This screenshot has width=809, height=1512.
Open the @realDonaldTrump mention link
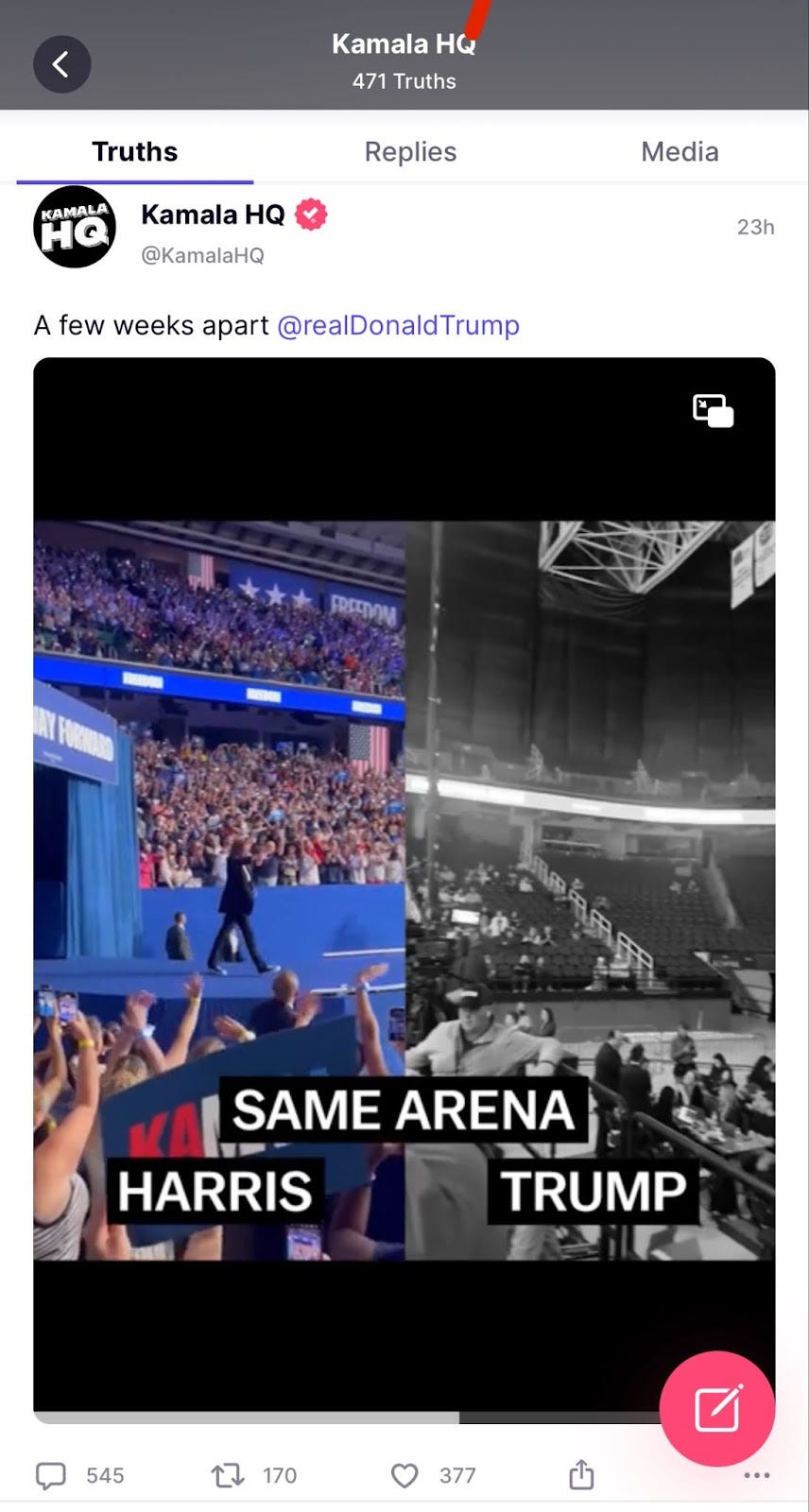click(x=398, y=325)
